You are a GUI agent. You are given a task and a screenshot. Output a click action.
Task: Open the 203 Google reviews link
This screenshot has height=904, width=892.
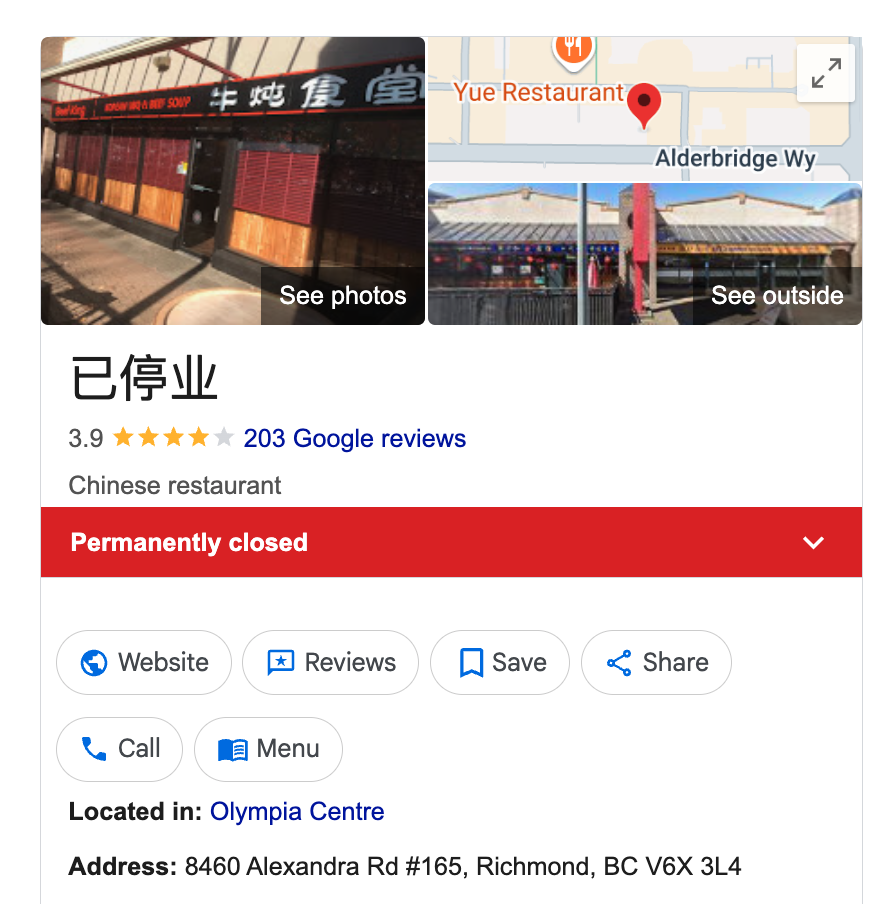(x=354, y=438)
